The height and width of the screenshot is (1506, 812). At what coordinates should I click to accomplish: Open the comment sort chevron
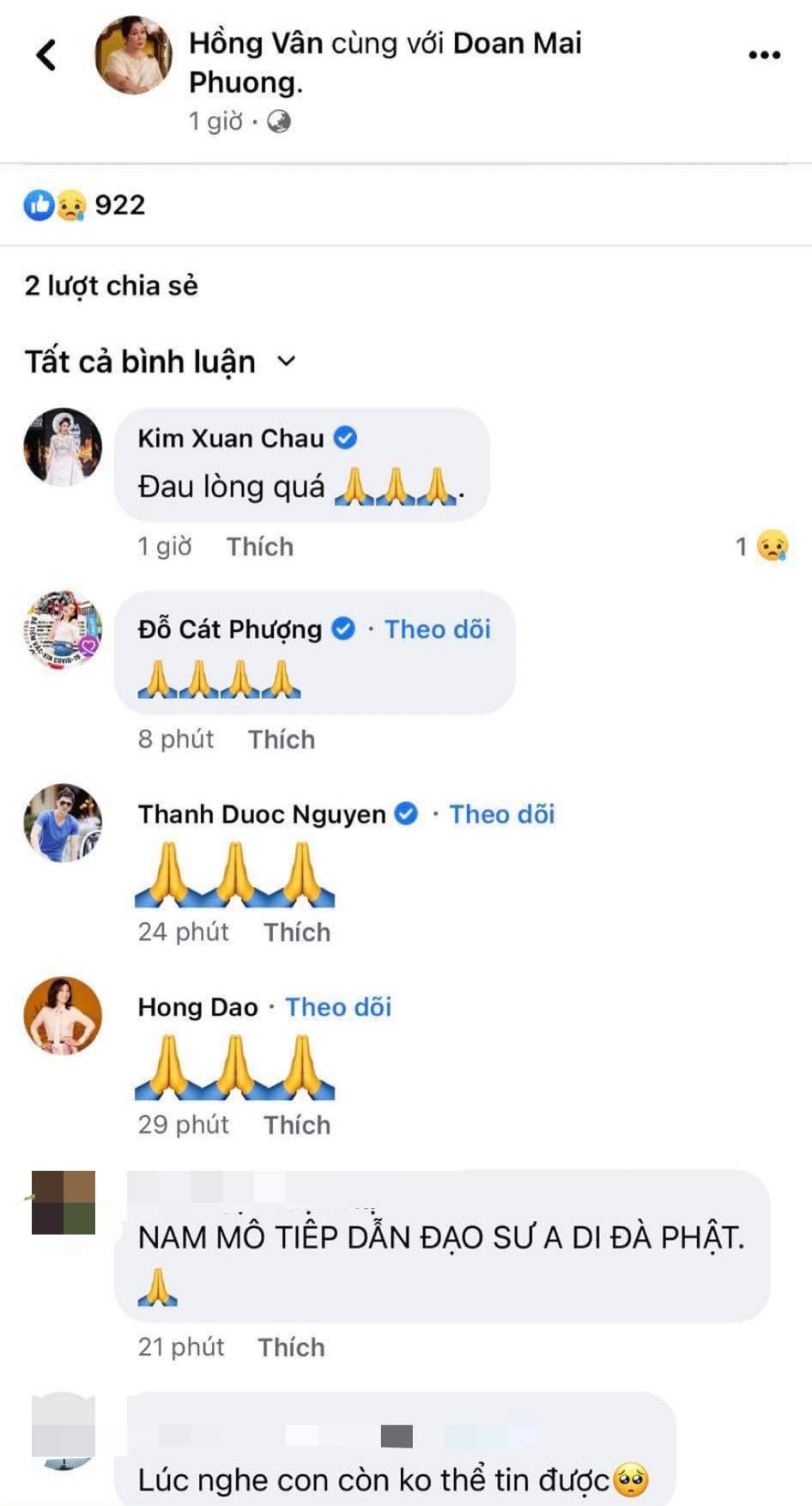coord(288,361)
